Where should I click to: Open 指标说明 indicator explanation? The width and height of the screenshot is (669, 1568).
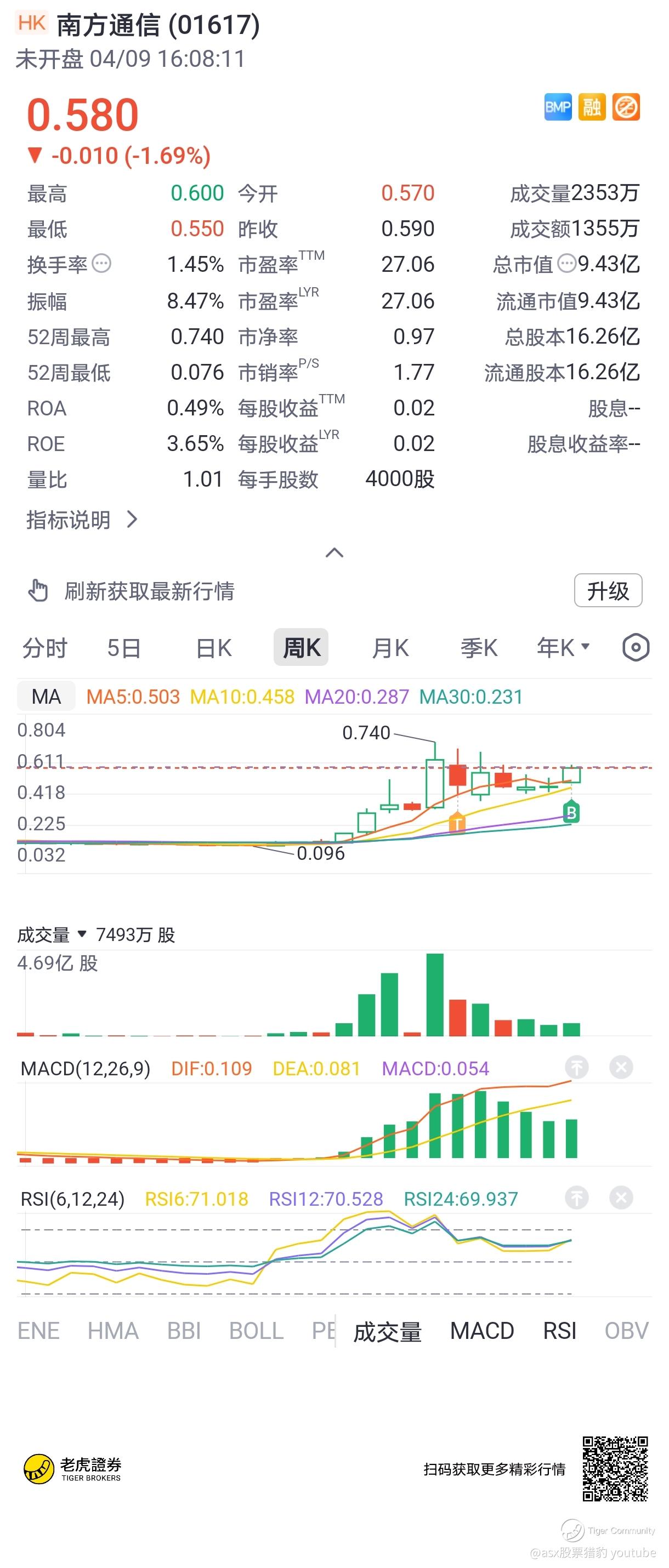[82, 520]
